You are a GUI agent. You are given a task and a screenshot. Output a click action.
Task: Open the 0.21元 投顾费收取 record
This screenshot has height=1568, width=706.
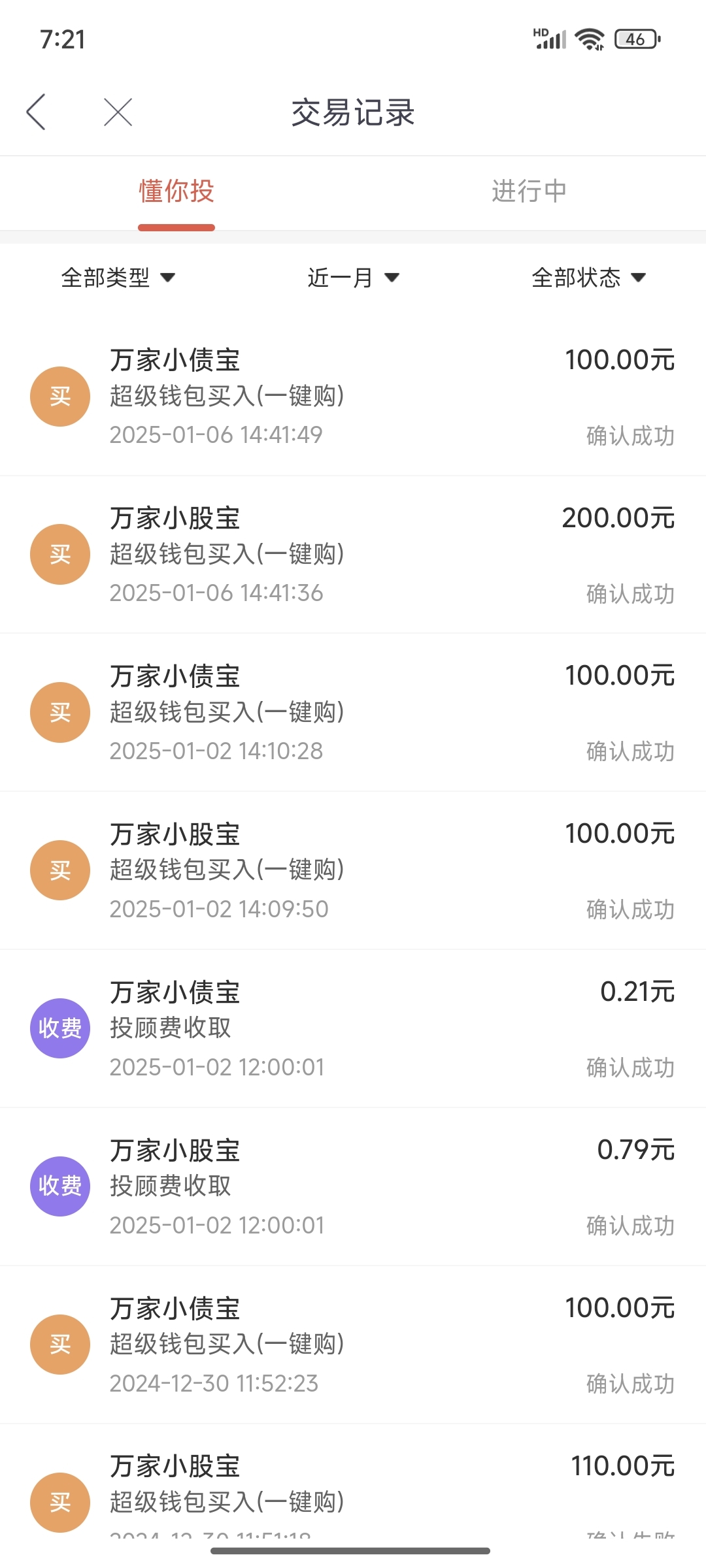coord(353,1029)
